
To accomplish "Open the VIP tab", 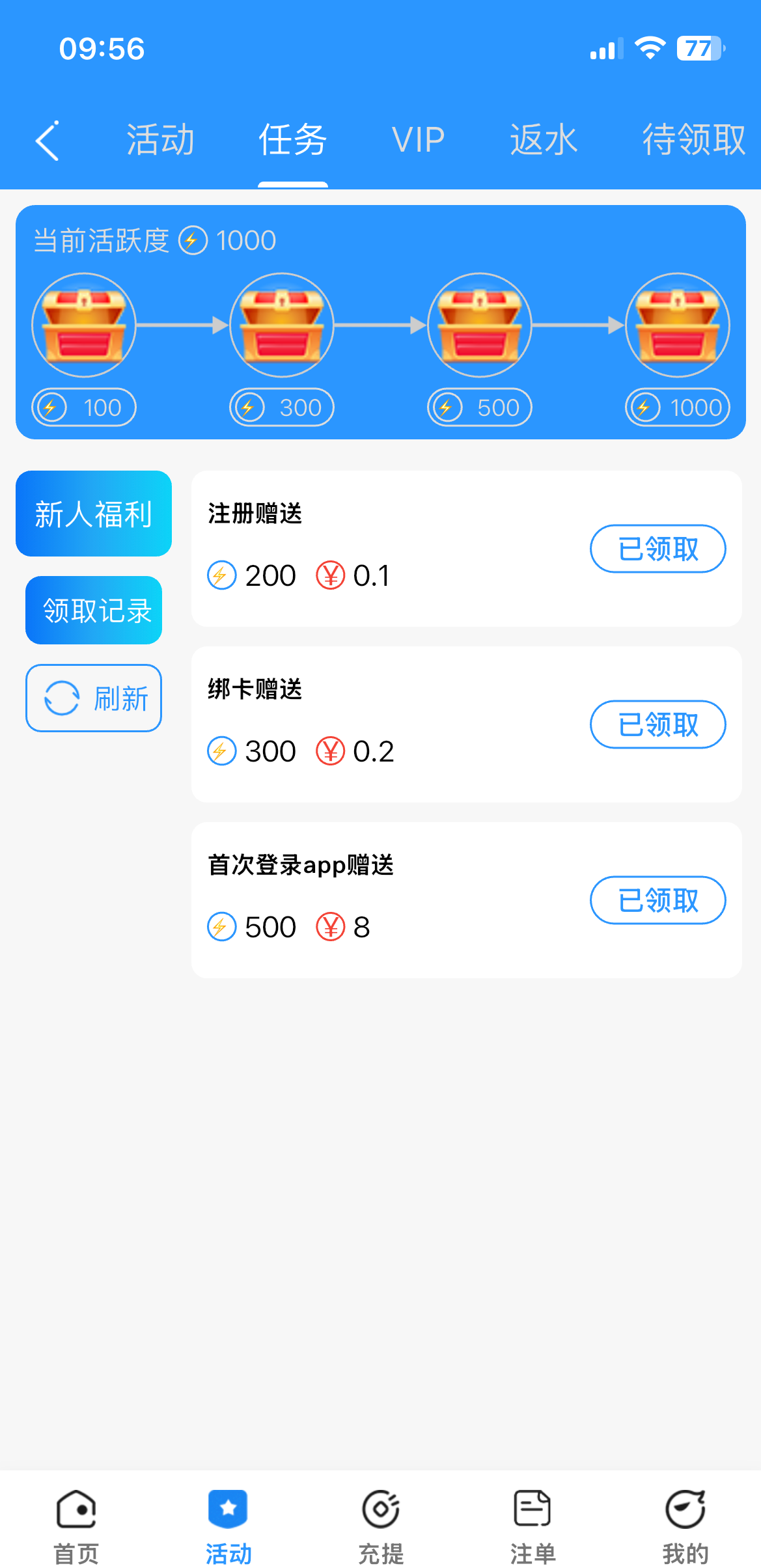I will click(418, 140).
